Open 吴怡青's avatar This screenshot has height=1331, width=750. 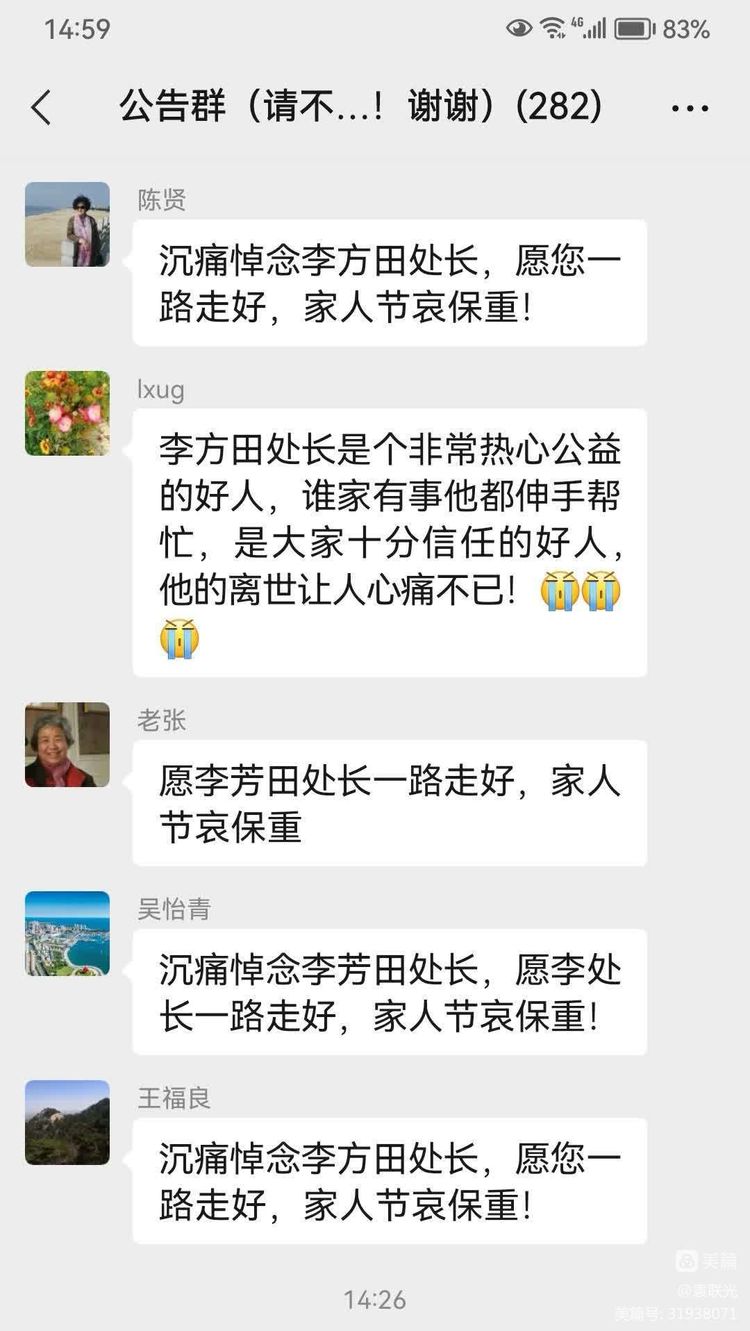point(67,933)
